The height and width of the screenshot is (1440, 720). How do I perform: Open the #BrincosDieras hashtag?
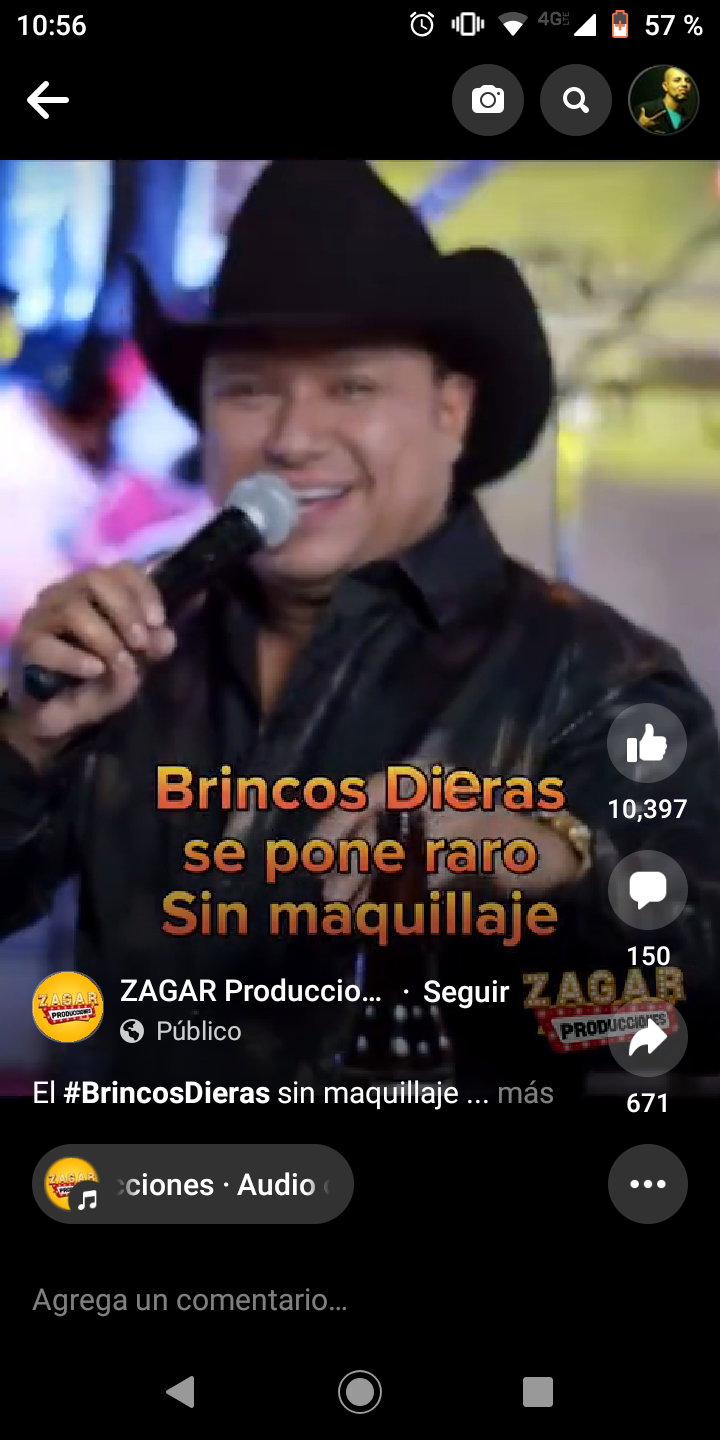coord(167,1093)
